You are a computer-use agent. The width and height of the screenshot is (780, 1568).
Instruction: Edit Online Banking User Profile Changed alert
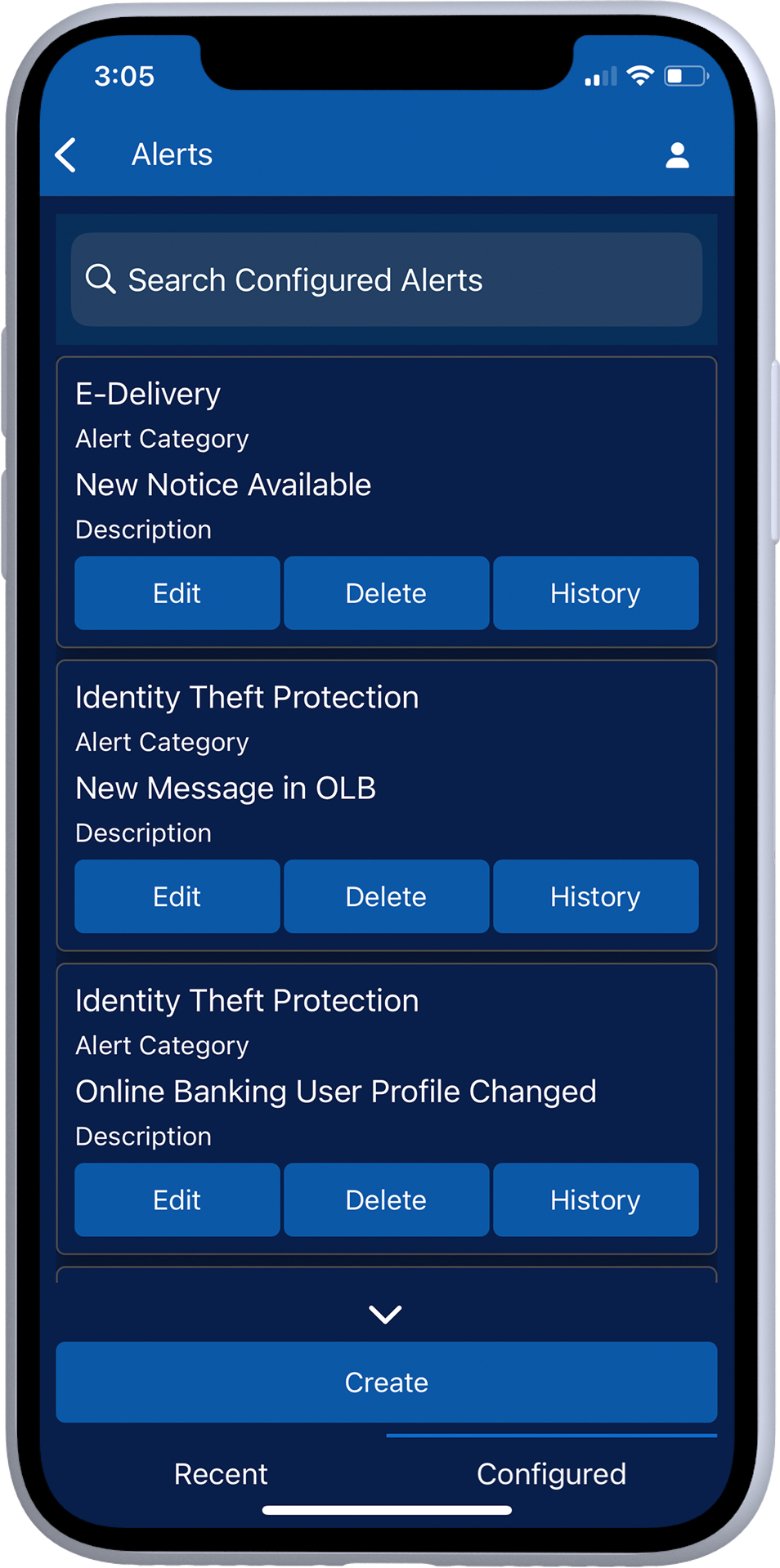coord(177,1199)
